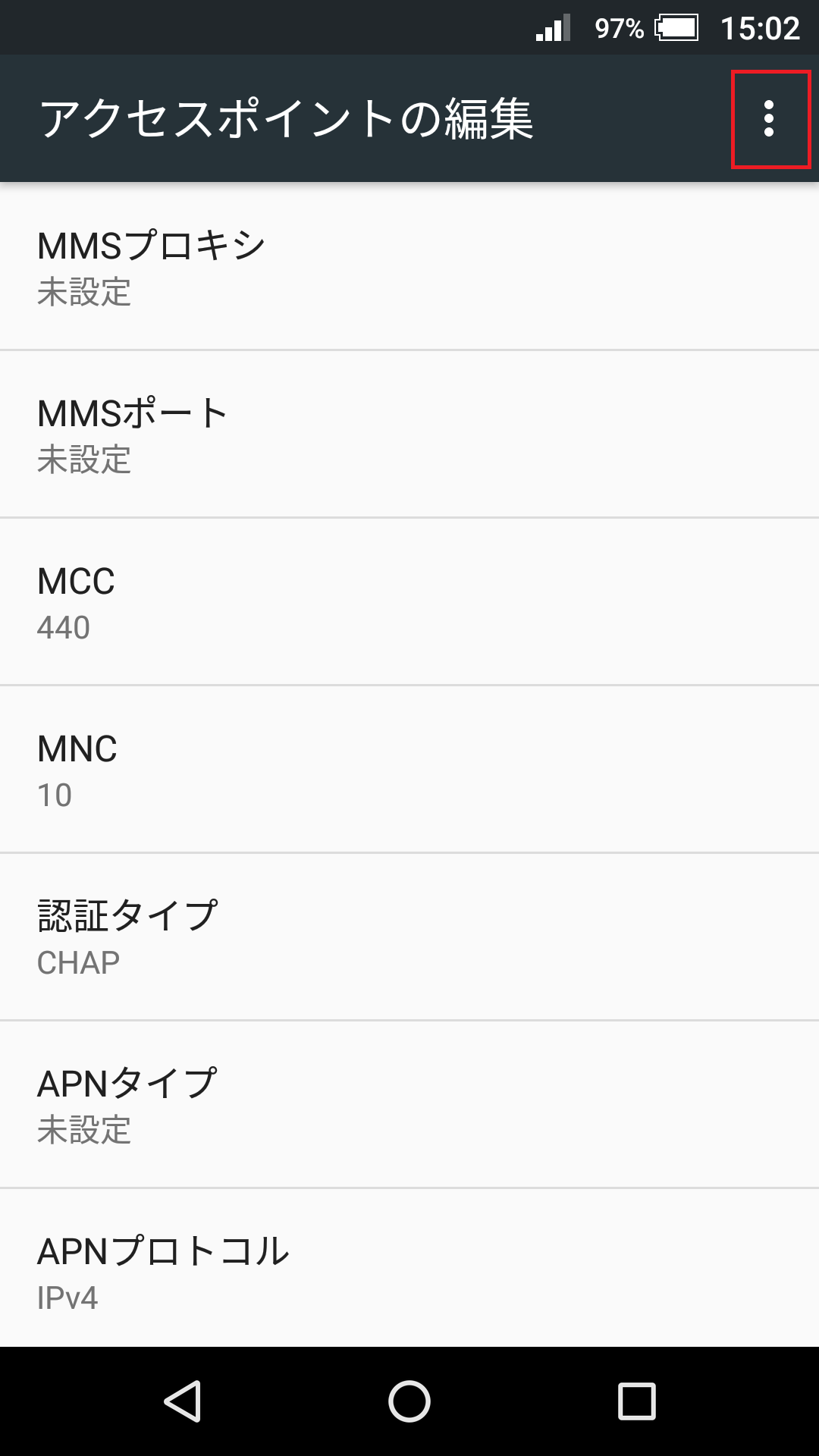This screenshot has width=819, height=1456.
Task: Tap the Home circle button
Action: [409, 1401]
